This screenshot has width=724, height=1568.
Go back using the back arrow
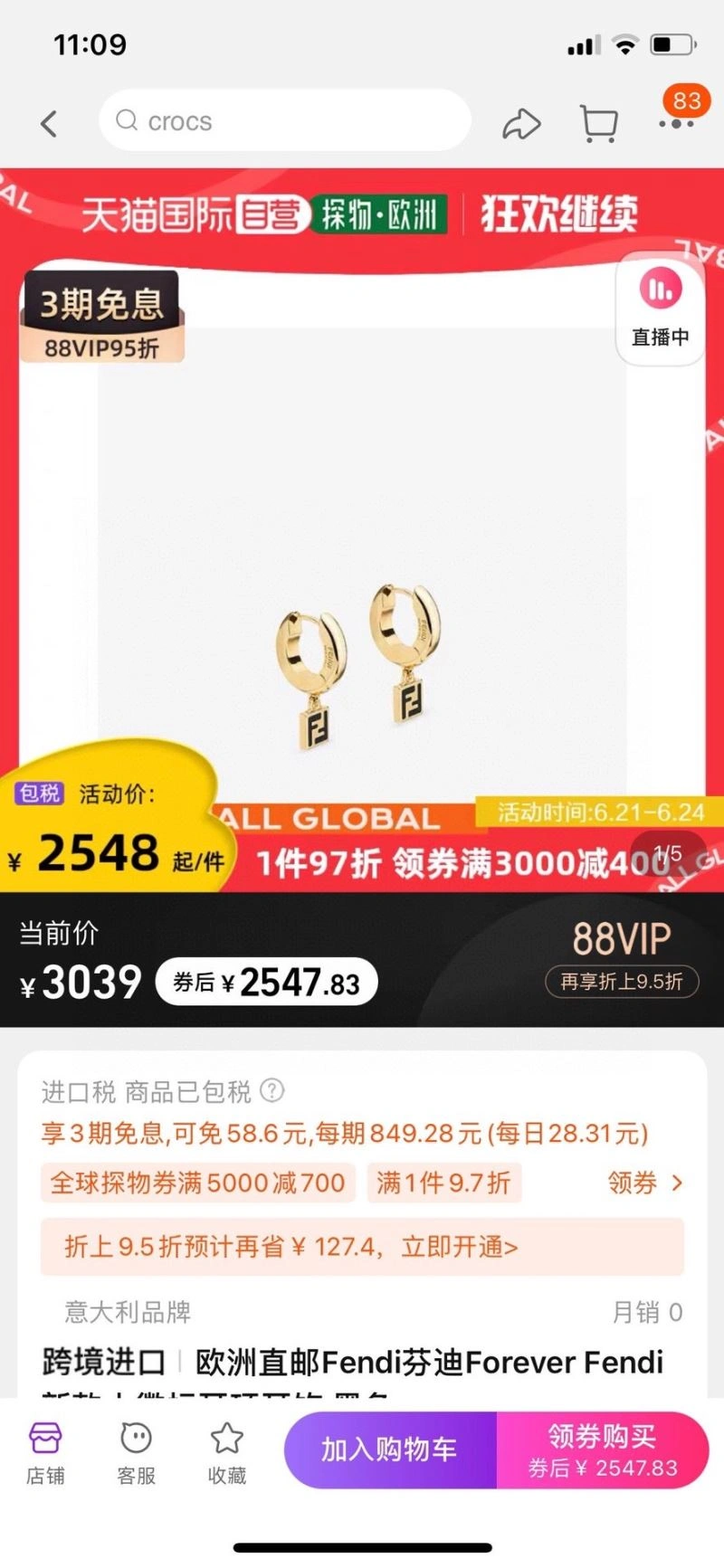[x=50, y=123]
